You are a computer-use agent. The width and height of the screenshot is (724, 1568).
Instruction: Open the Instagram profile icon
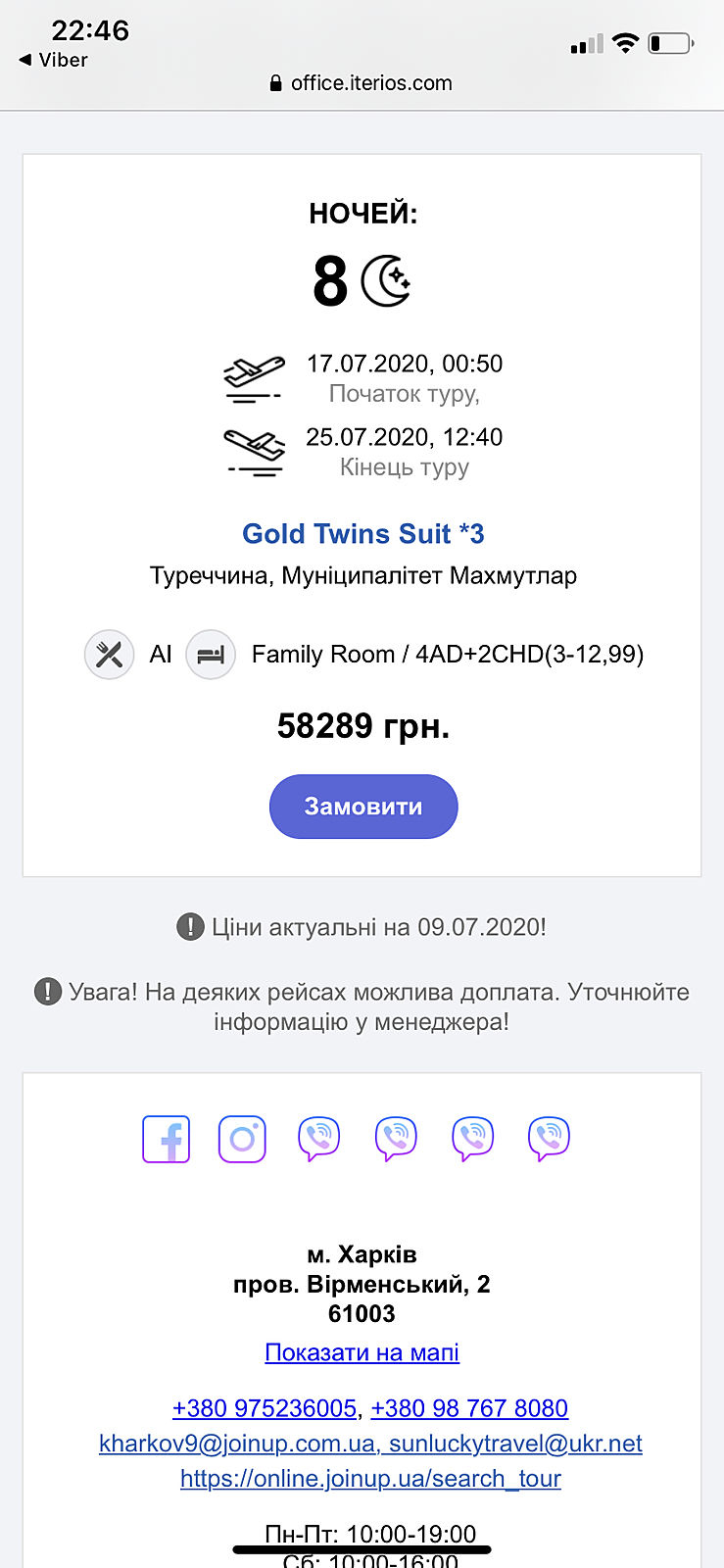click(x=242, y=1139)
